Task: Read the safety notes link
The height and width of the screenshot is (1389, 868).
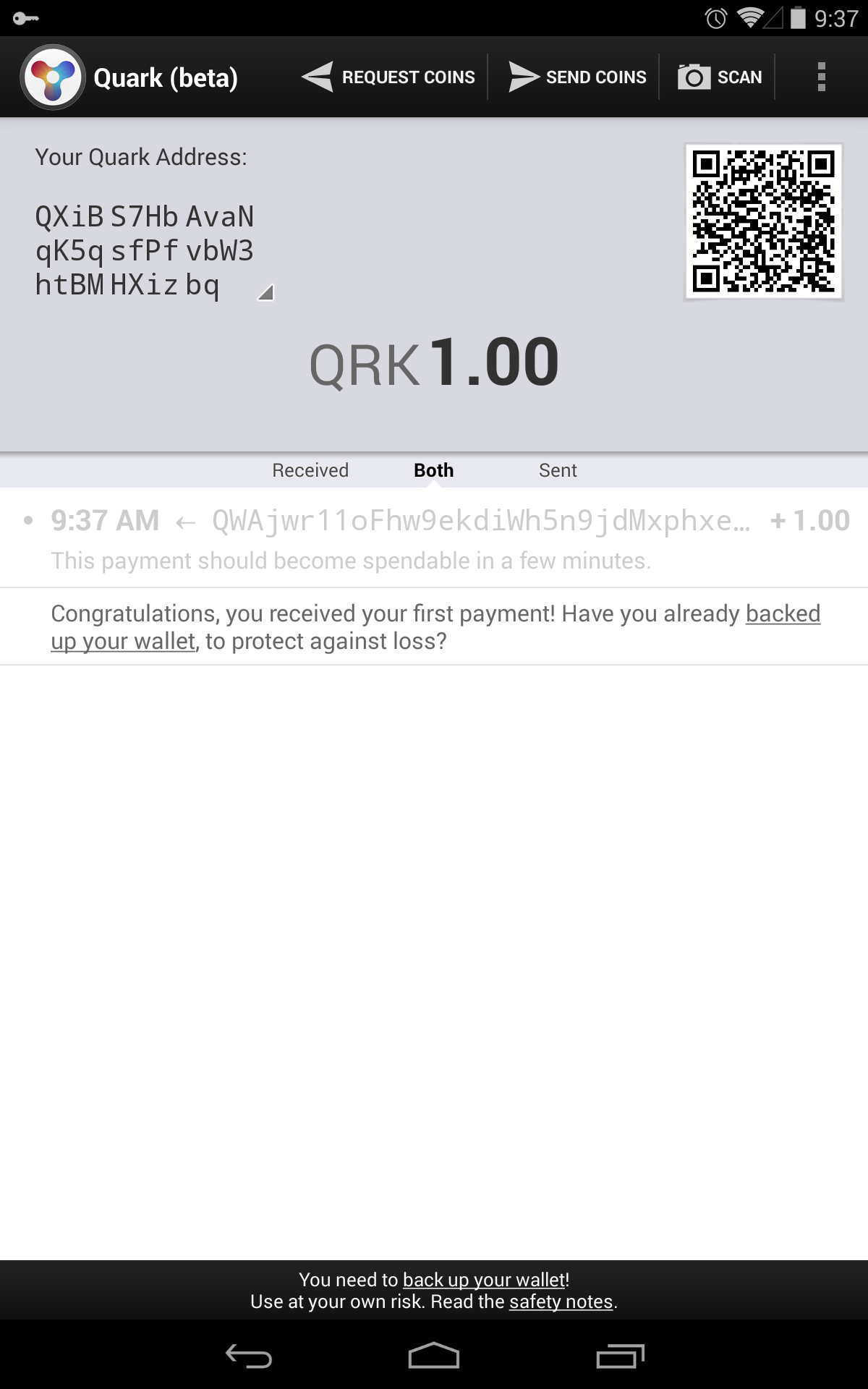Action: [561, 1301]
